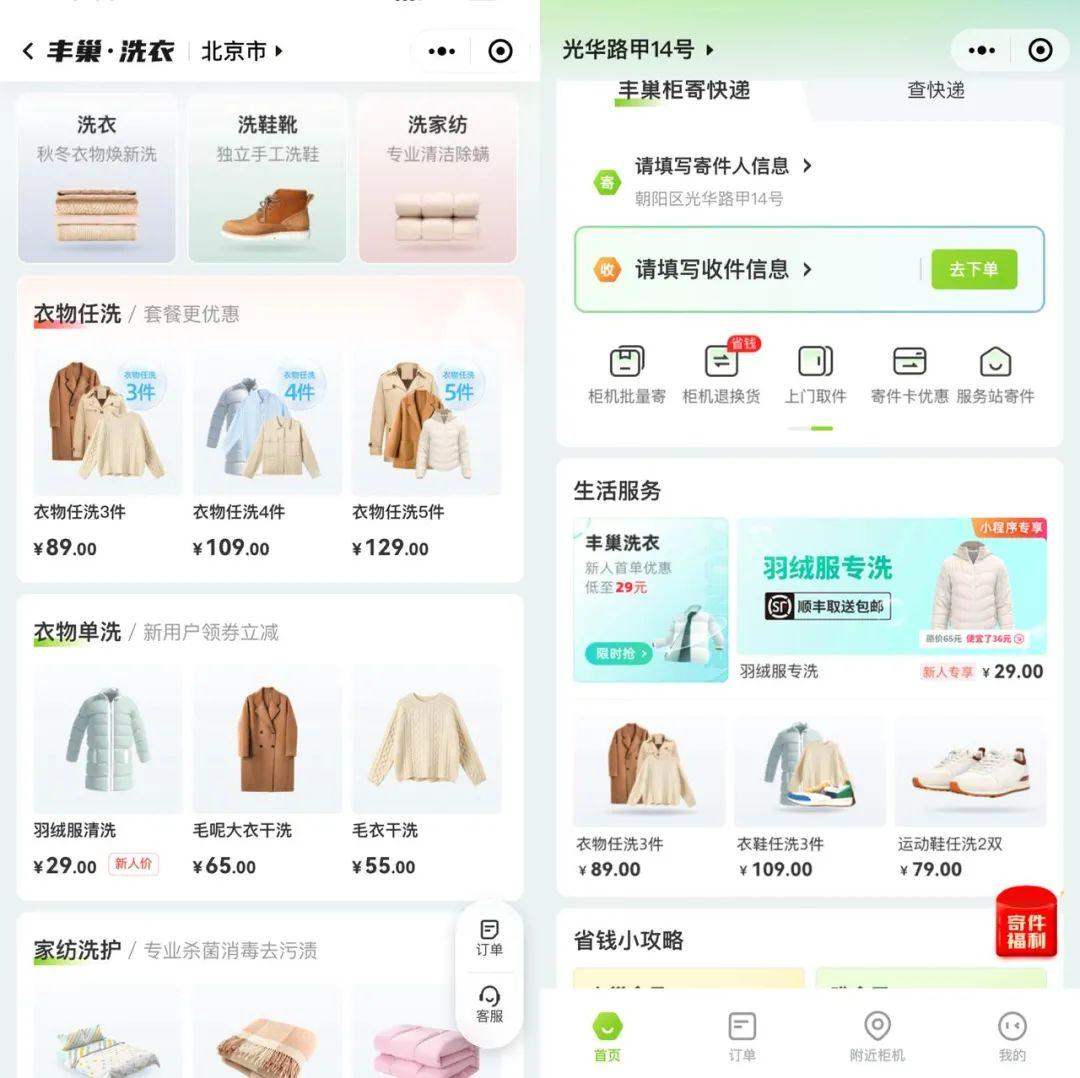Viewport: 1080px width, 1078px height.
Task: Switch to the 查快递 tab
Action: pos(935,90)
